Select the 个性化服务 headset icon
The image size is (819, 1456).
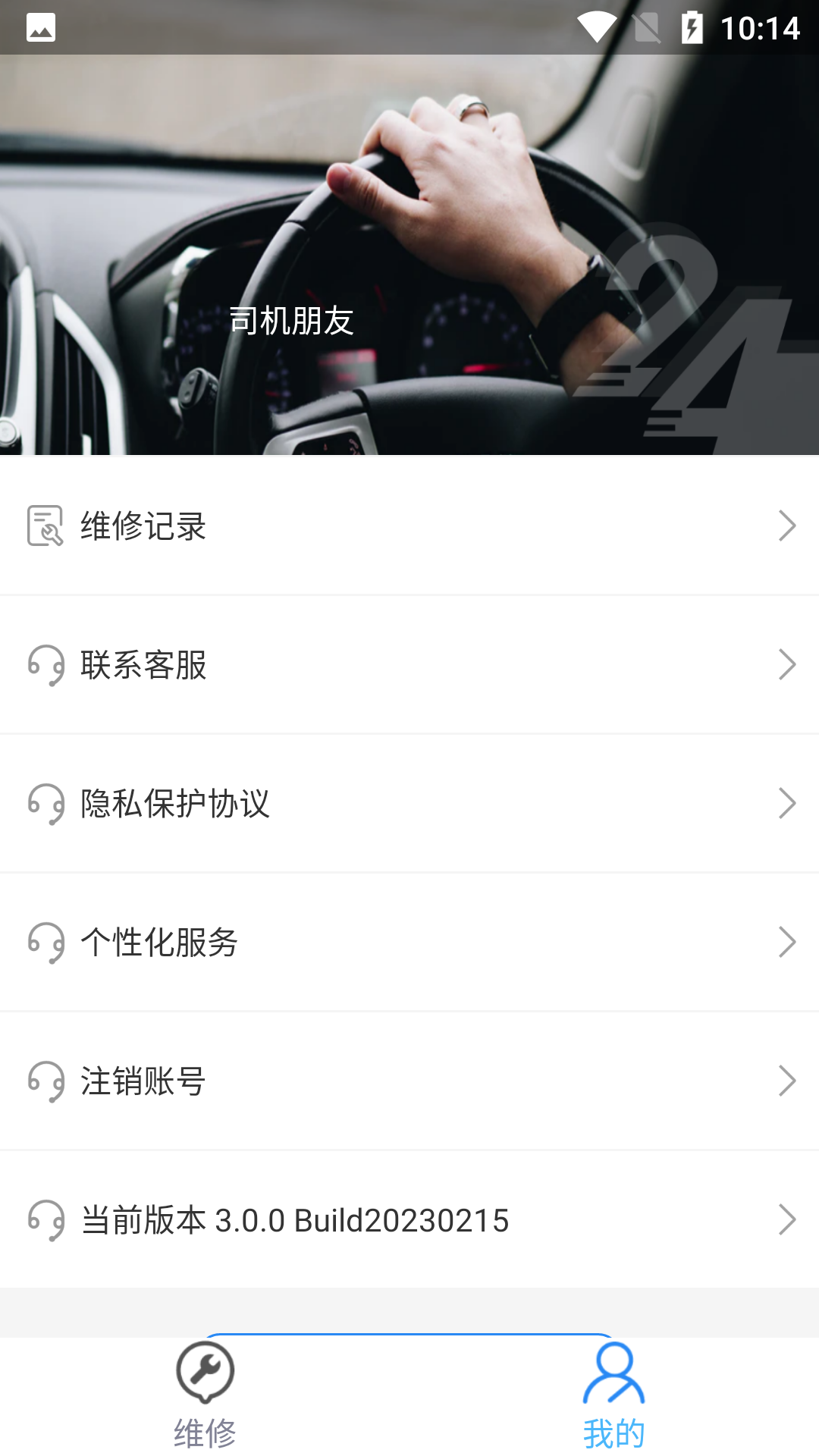coord(45,943)
